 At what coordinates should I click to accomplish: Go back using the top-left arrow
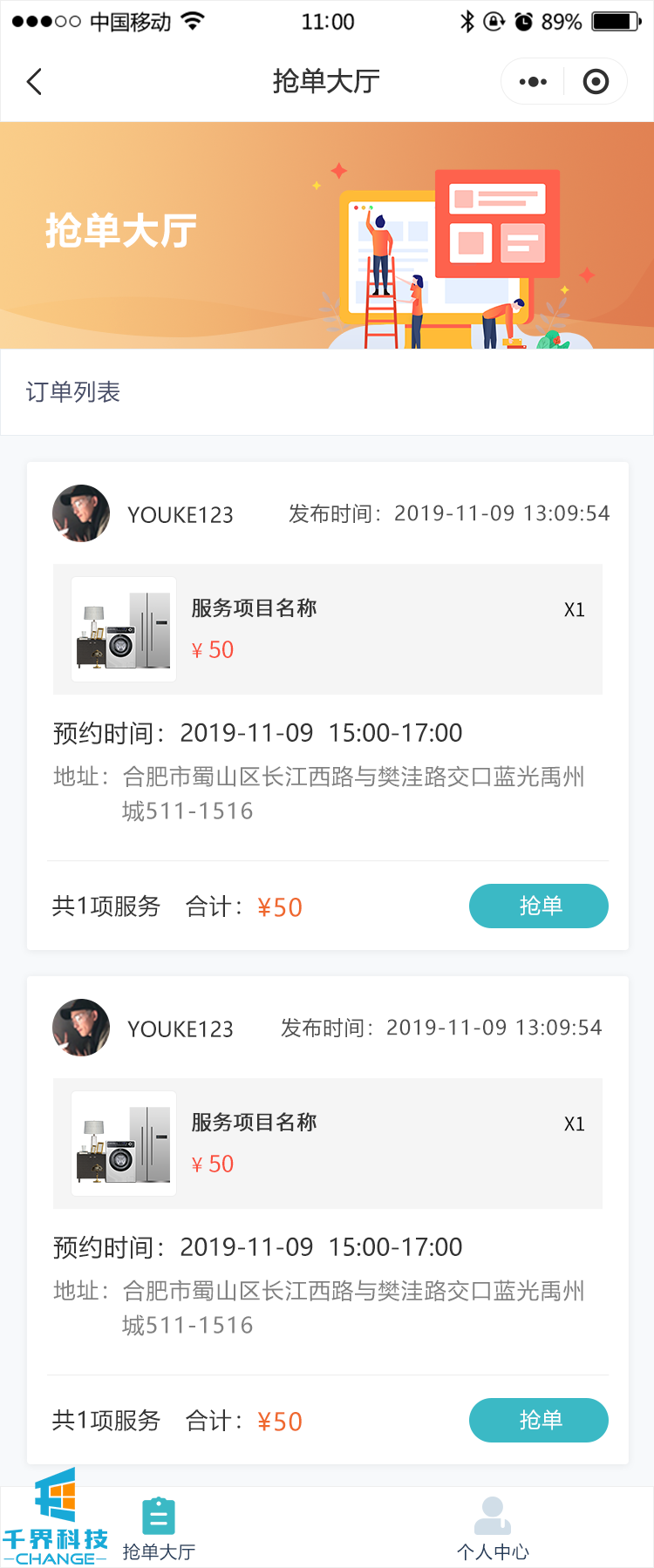pyautogui.click(x=35, y=82)
